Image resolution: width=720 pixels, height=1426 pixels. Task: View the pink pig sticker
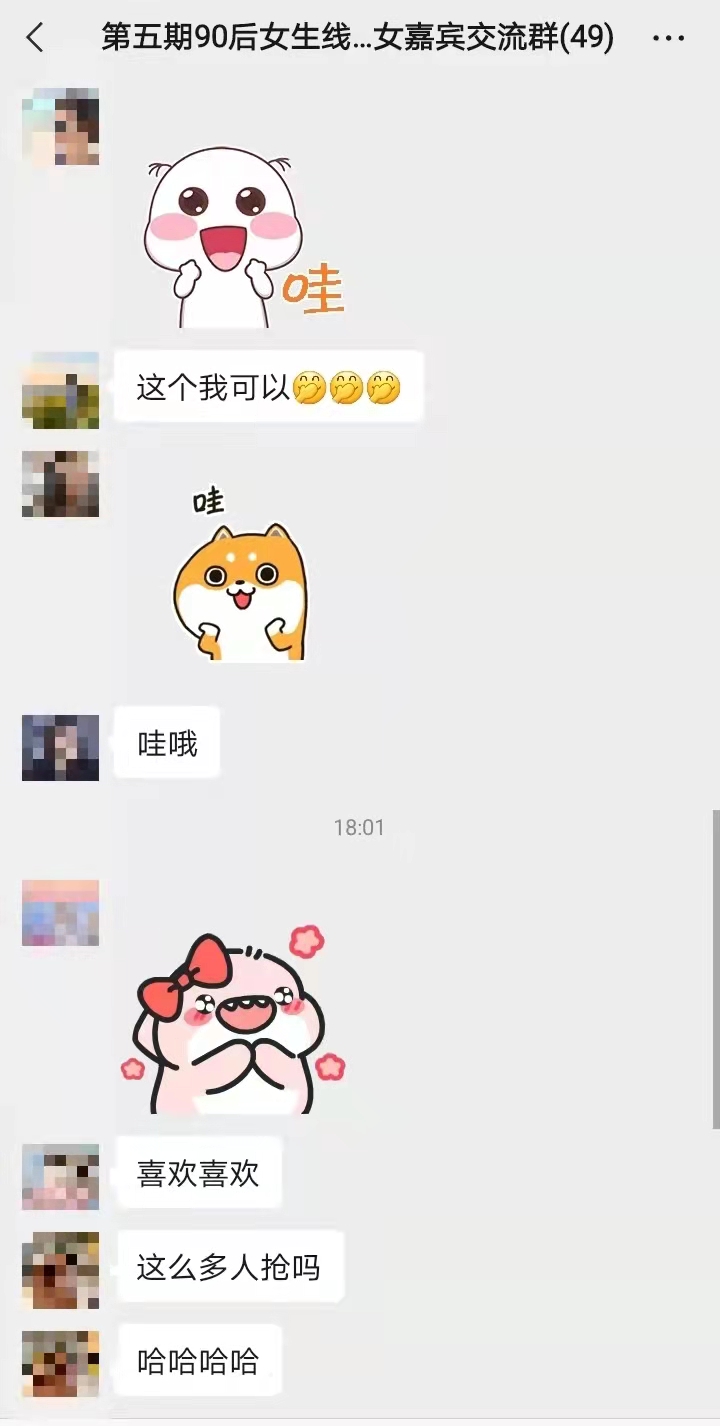(x=235, y=1020)
